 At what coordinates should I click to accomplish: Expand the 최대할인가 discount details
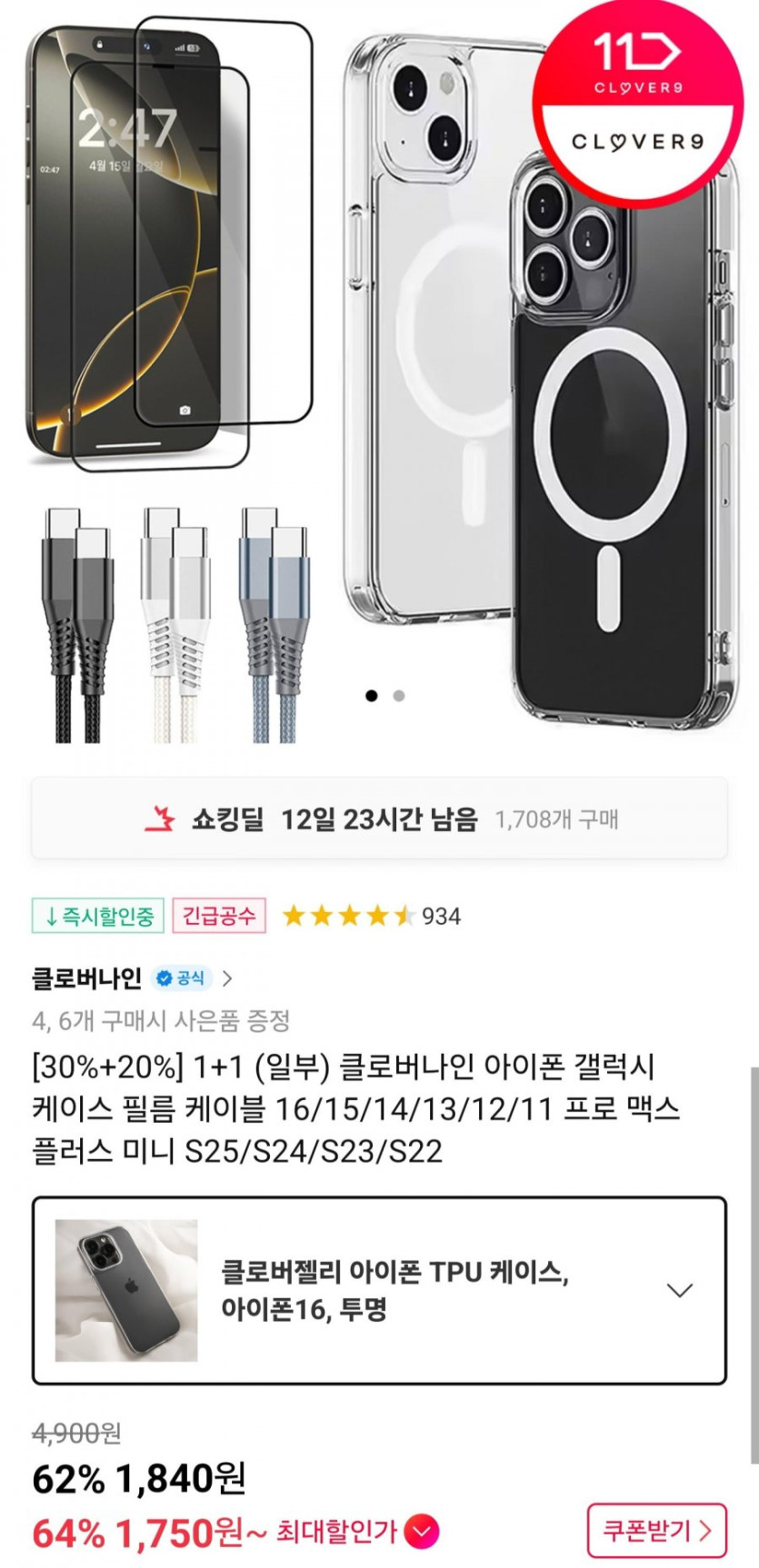pyautogui.click(x=421, y=1532)
